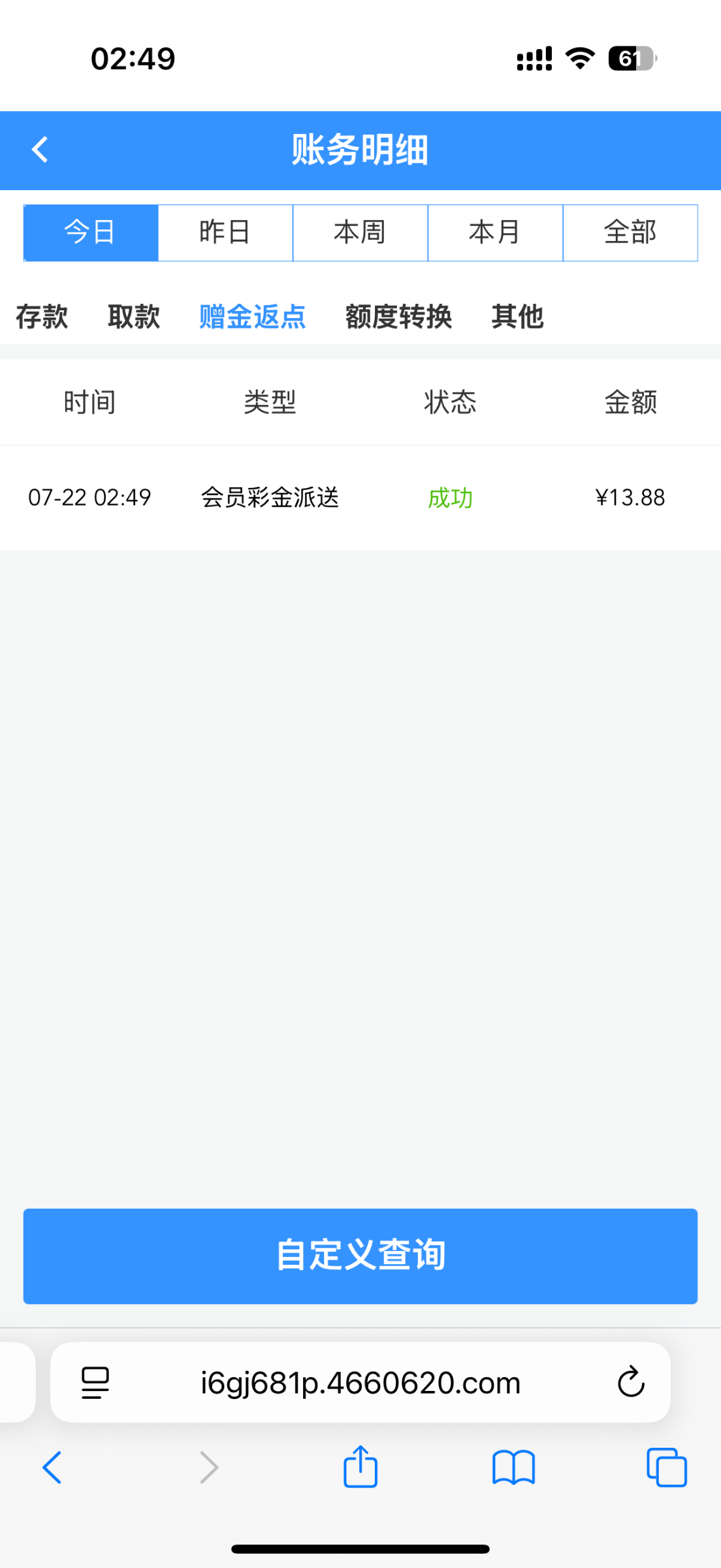Tap the back arrow in the blue header

coord(40,150)
